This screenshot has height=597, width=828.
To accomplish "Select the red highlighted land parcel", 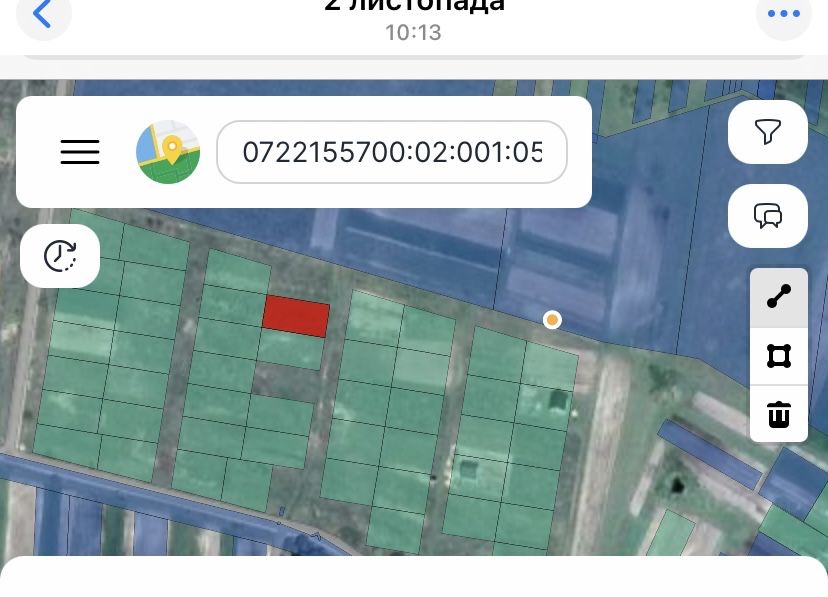I will [x=296, y=316].
